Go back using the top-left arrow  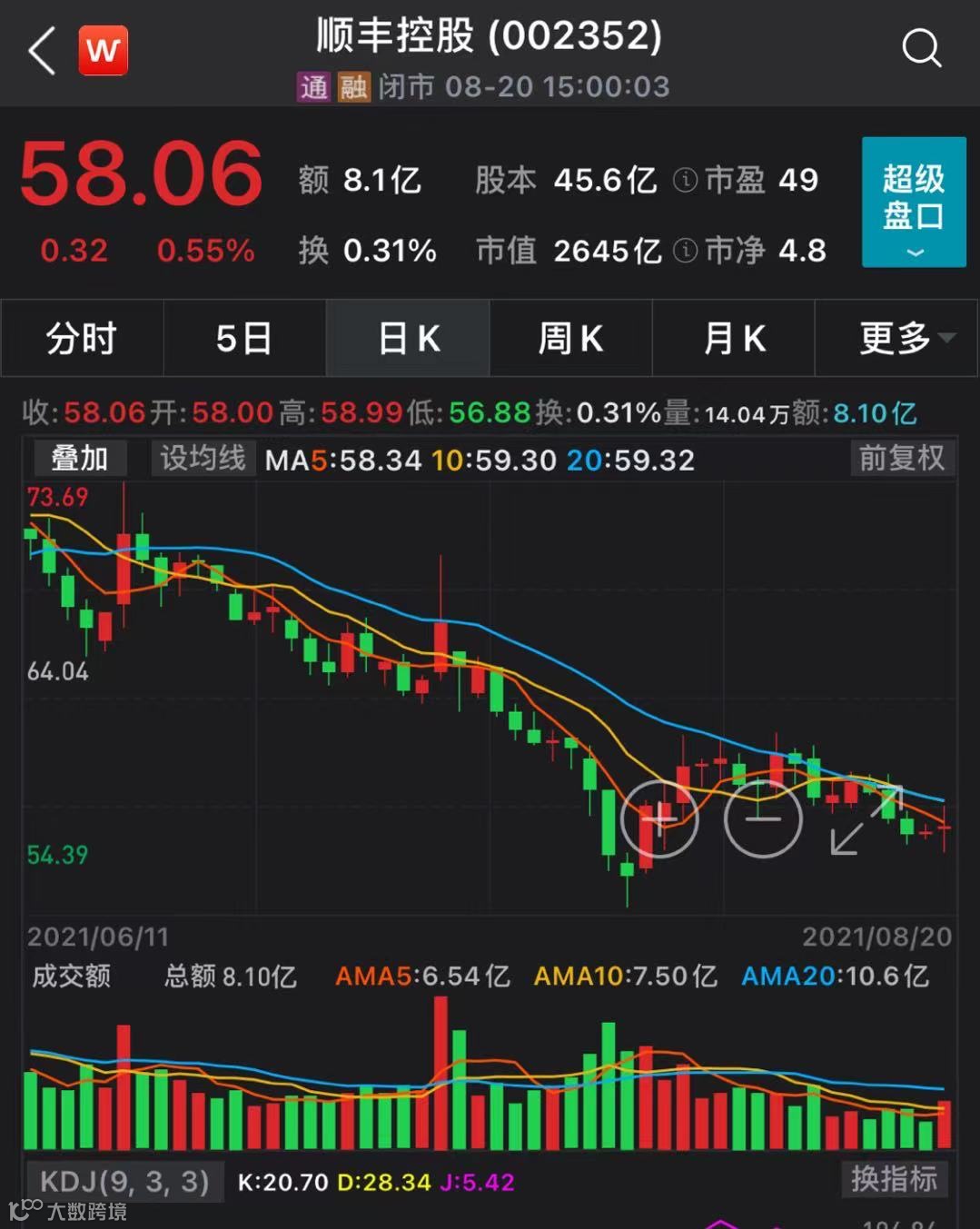[x=42, y=51]
